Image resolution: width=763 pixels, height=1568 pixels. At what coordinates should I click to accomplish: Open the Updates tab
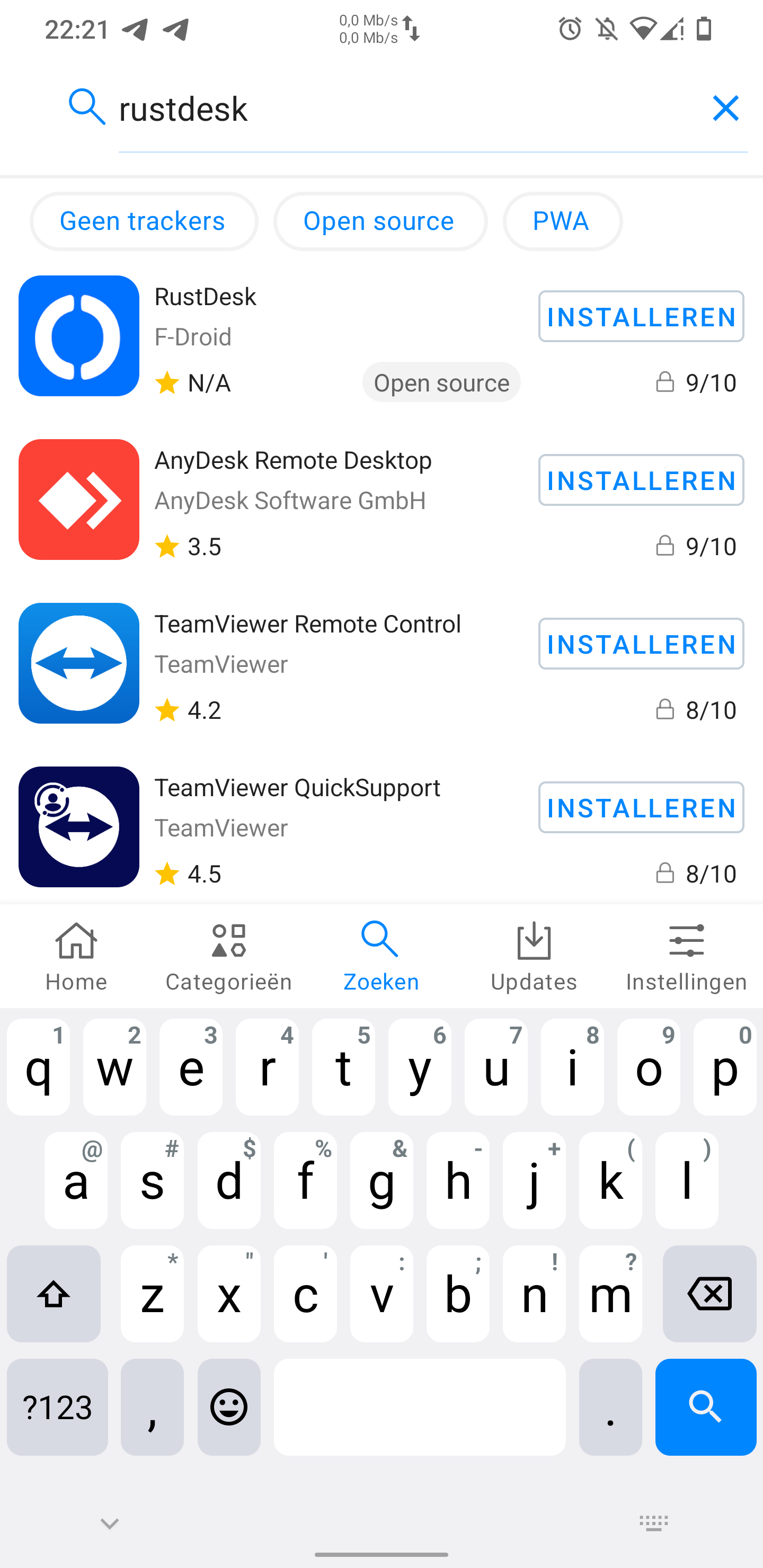(x=534, y=956)
